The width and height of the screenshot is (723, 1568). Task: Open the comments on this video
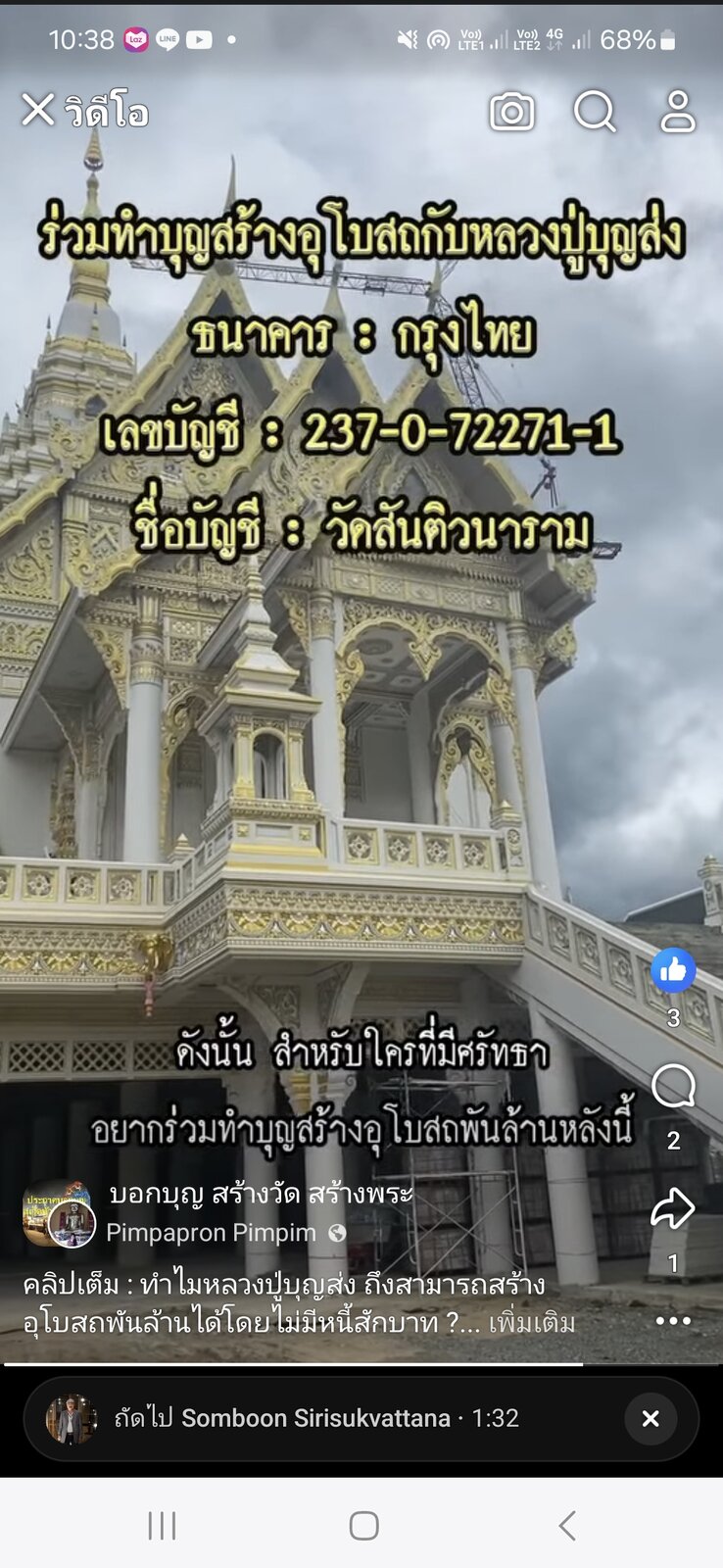tap(673, 1087)
